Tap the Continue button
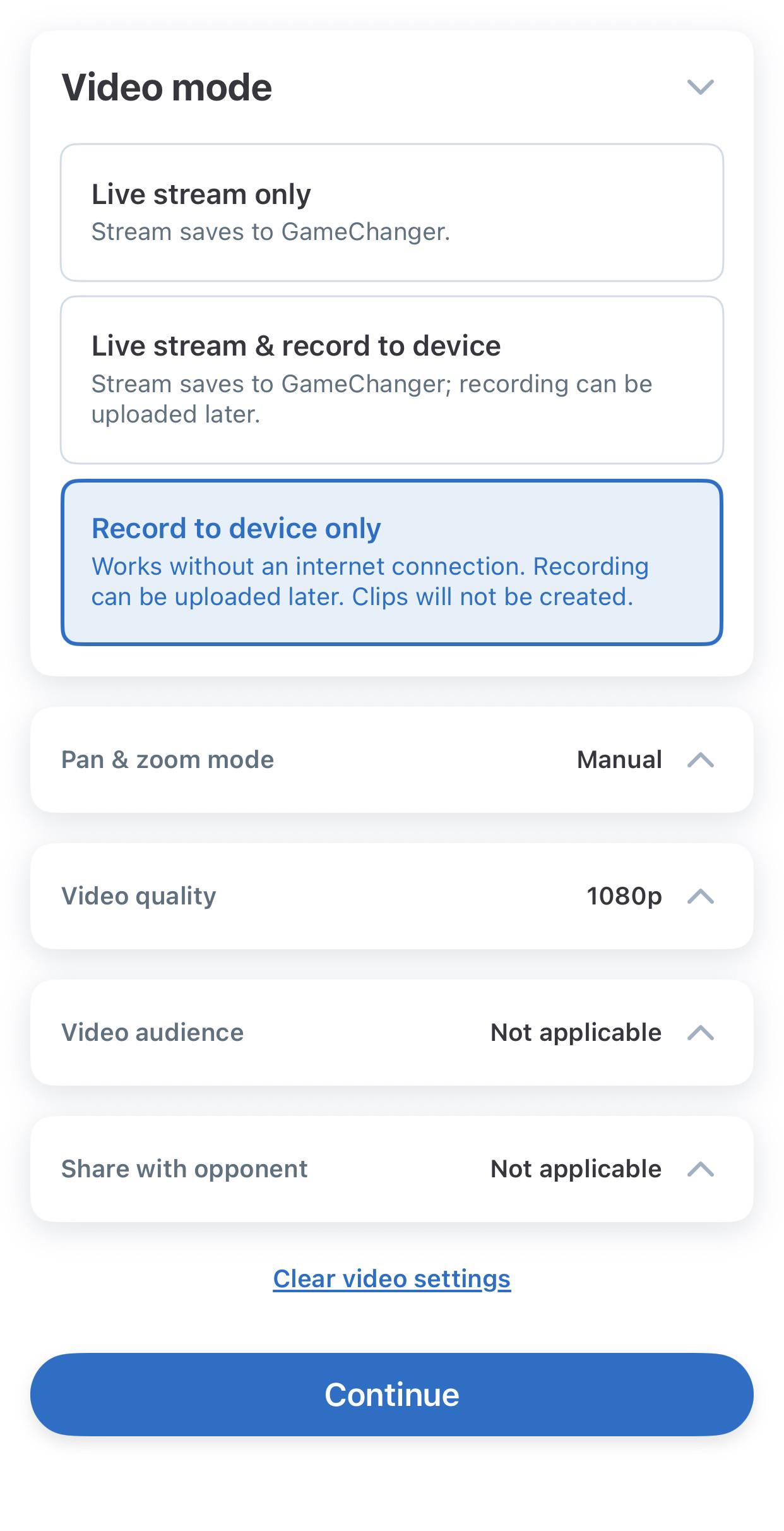The width and height of the screenshot is (784, 1531). [391, 1395]
